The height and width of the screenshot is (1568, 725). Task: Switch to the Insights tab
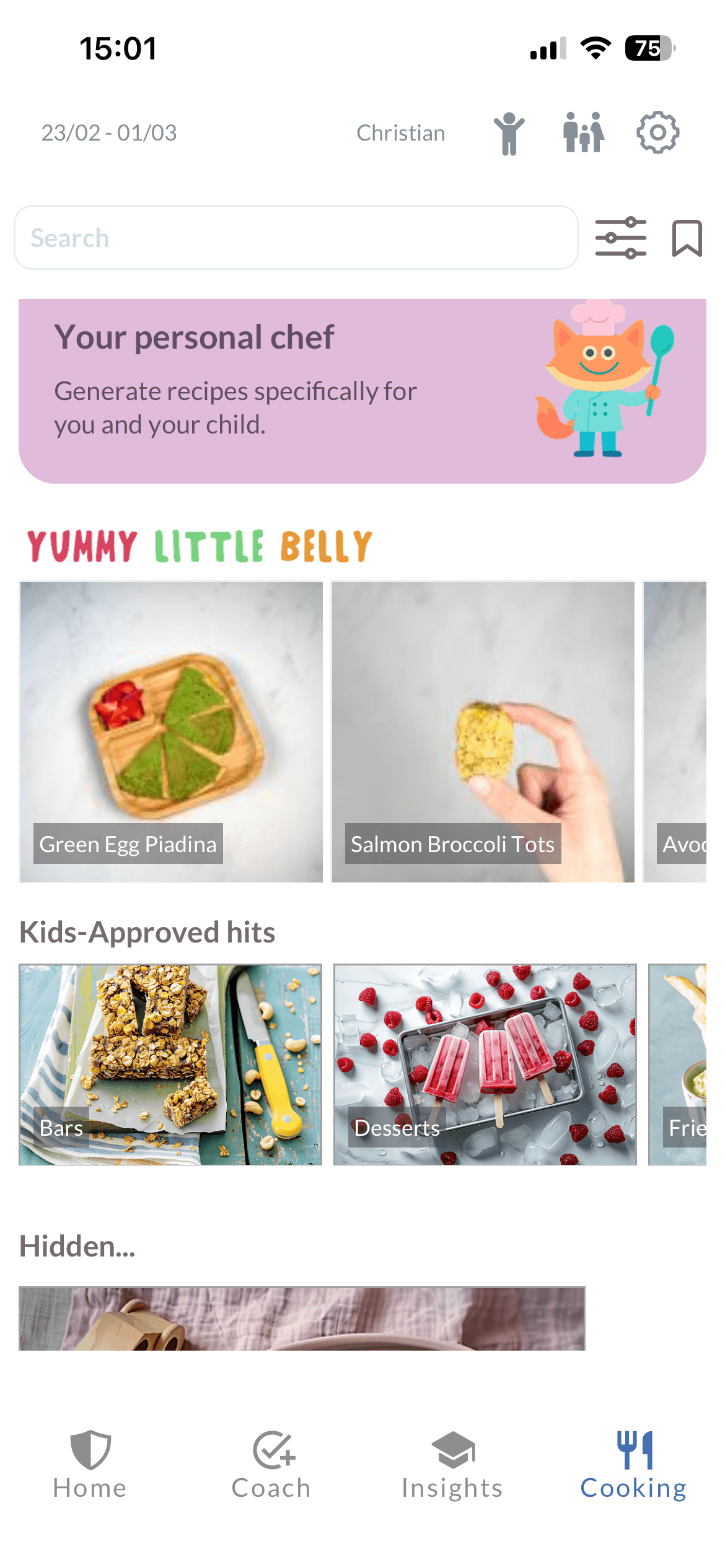[x=452, y=1474]
